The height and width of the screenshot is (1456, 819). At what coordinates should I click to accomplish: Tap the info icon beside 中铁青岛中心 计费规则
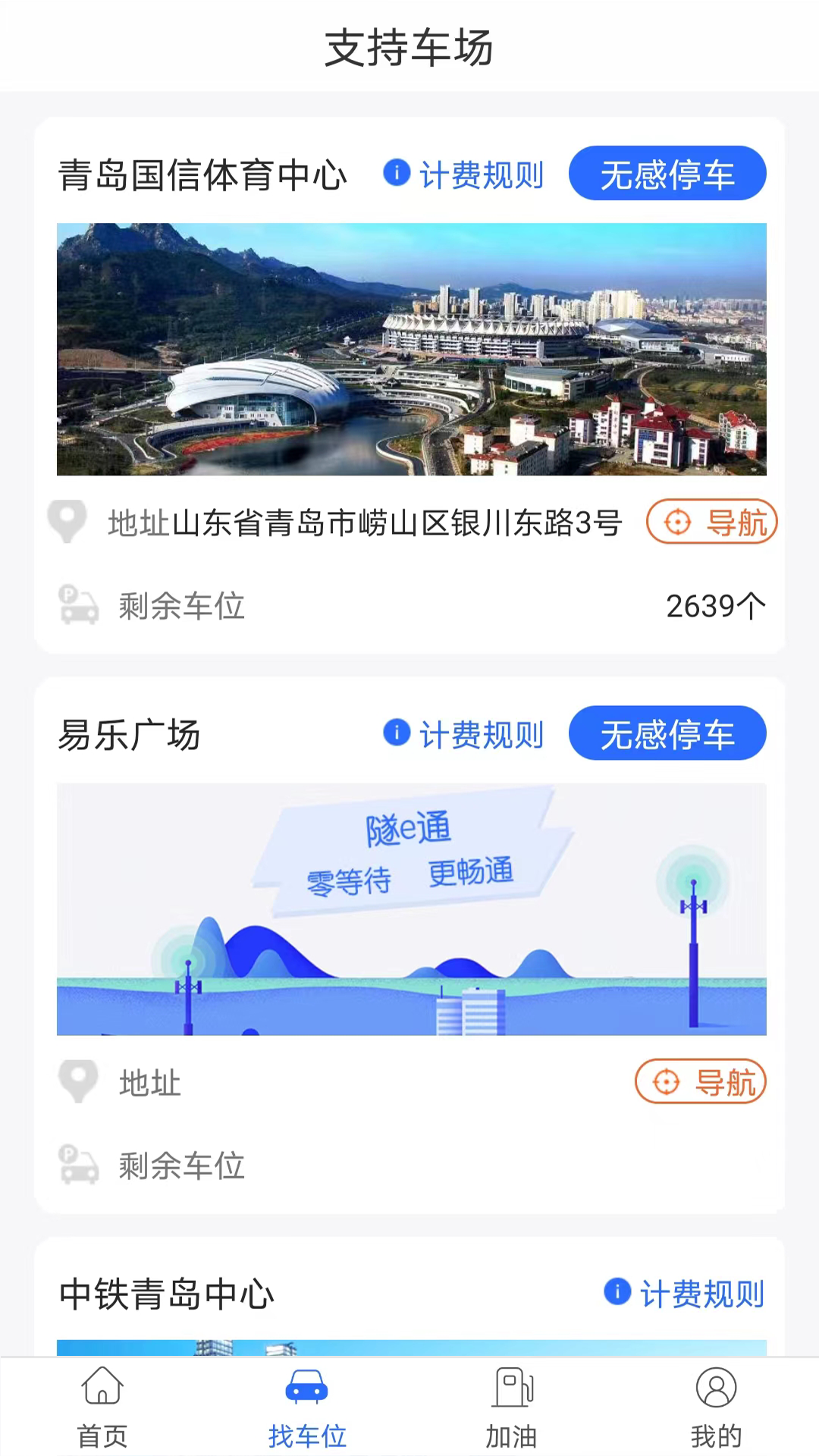pos(617,1293)
